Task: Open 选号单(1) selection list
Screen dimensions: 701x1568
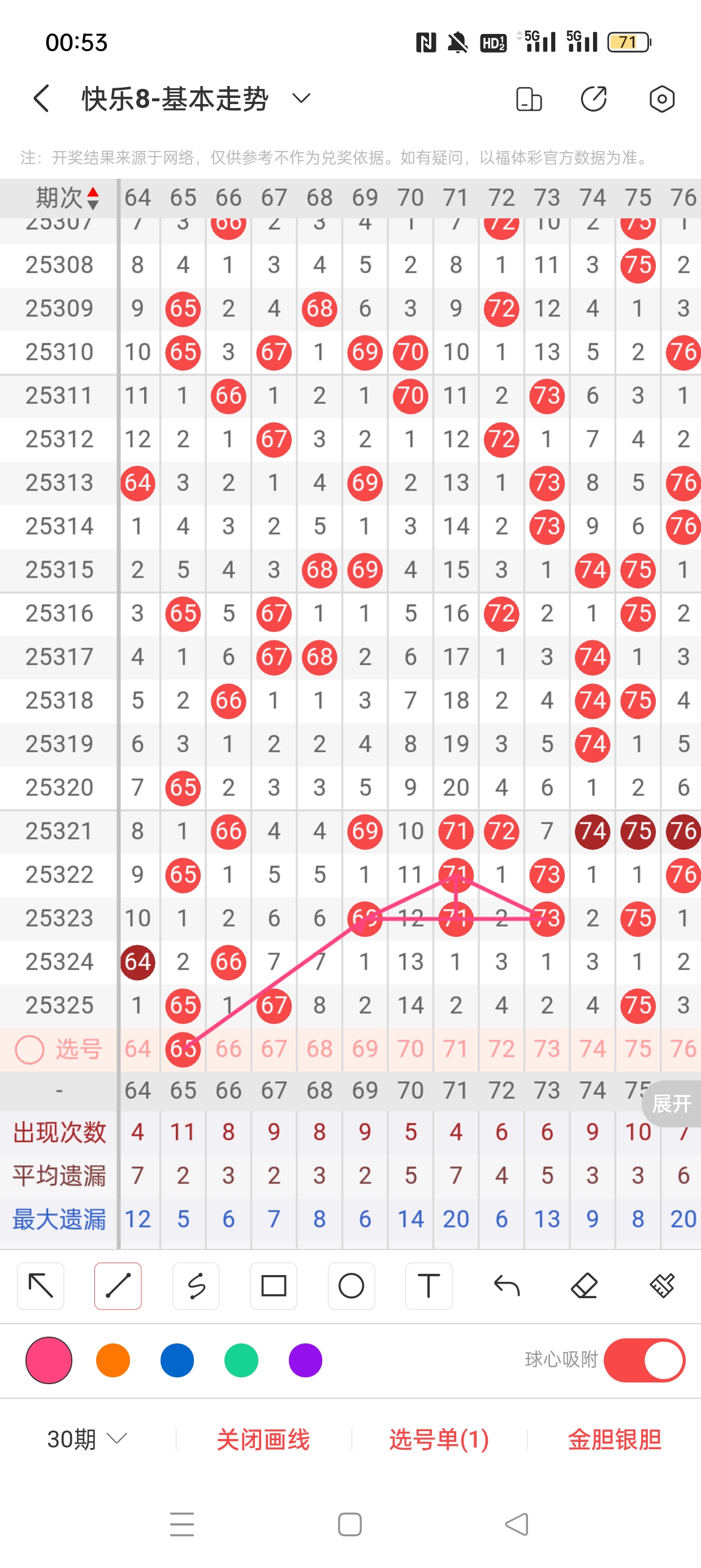Action: (439, 1439)
